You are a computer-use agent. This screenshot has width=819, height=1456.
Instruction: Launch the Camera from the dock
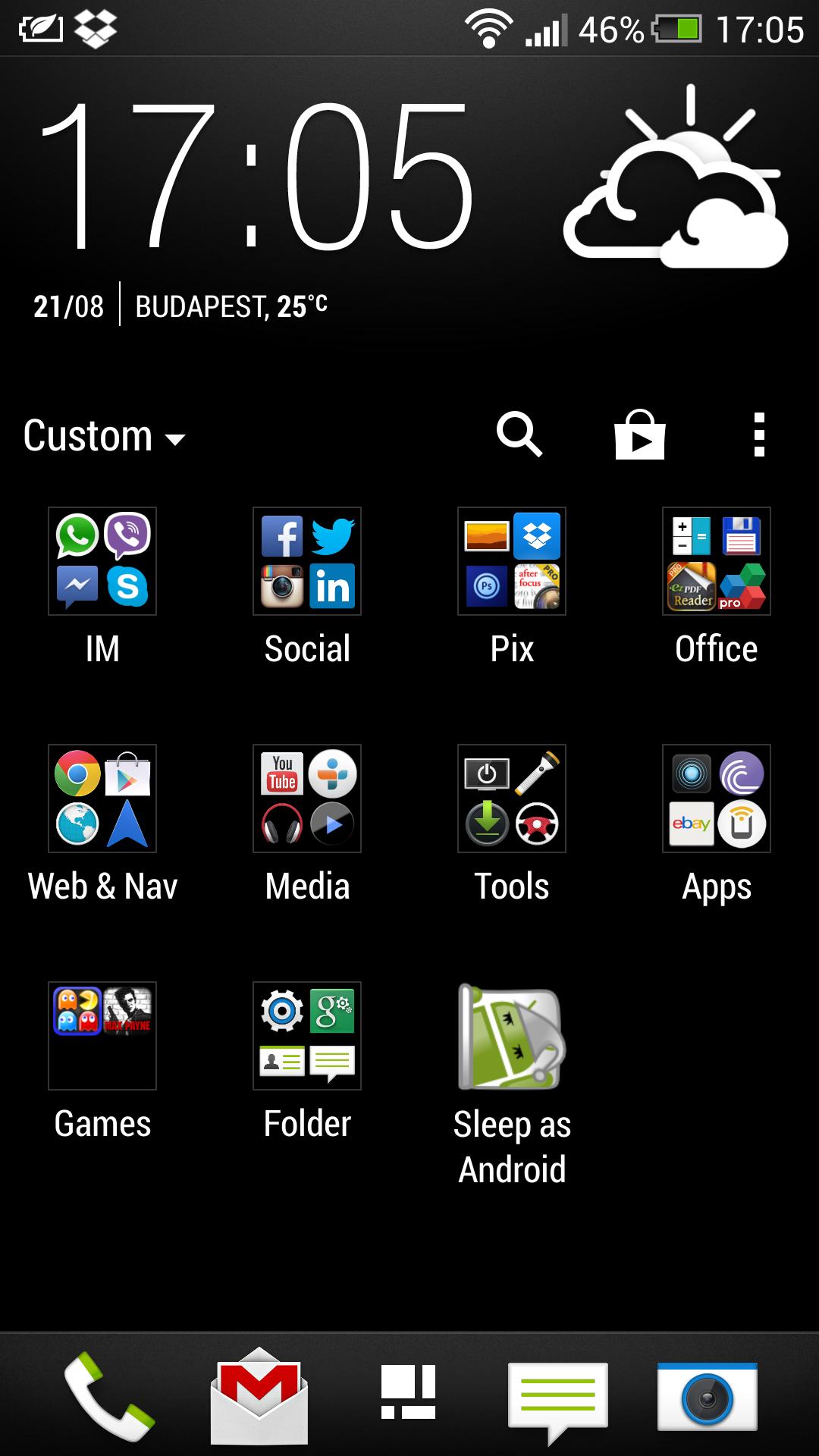click(708, 1396)
